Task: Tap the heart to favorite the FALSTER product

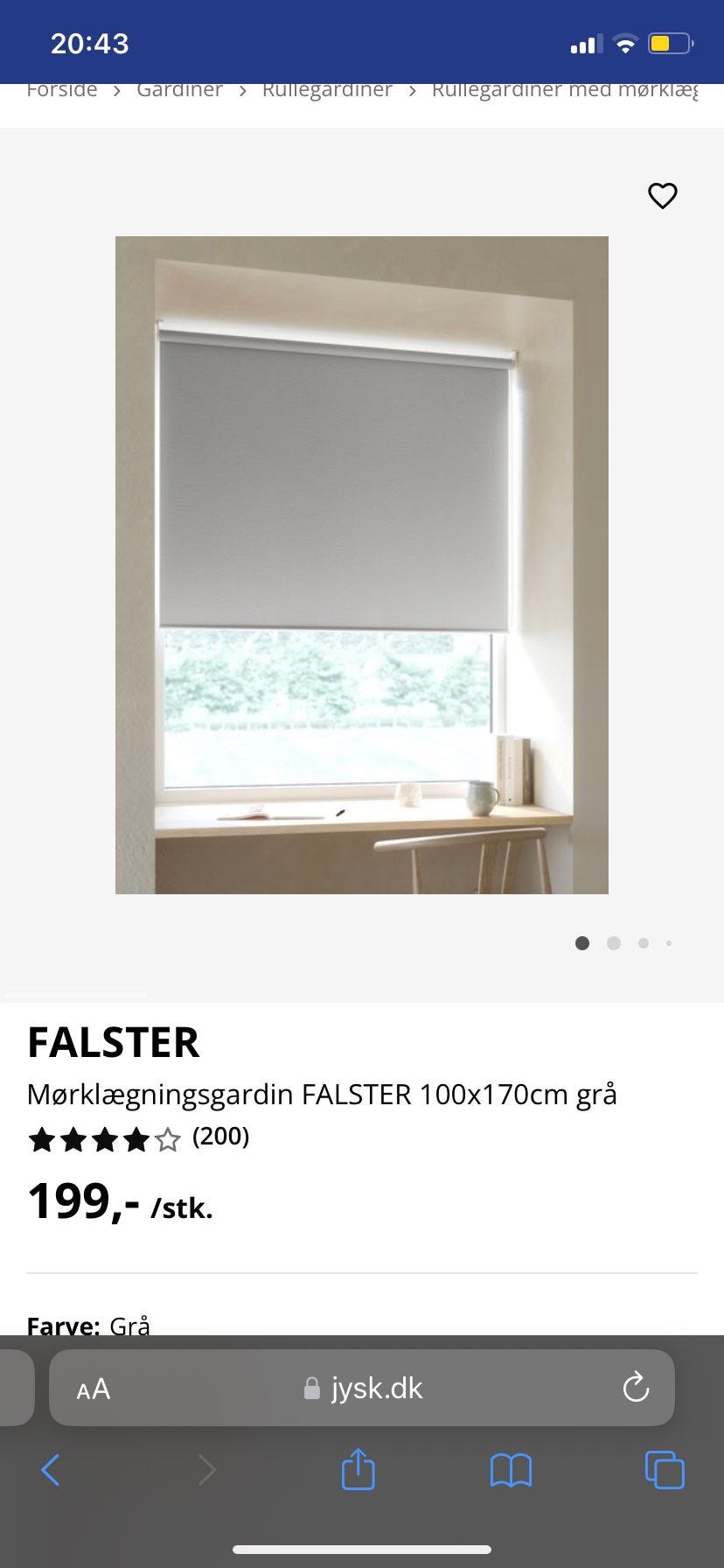Action: (662, 196)
